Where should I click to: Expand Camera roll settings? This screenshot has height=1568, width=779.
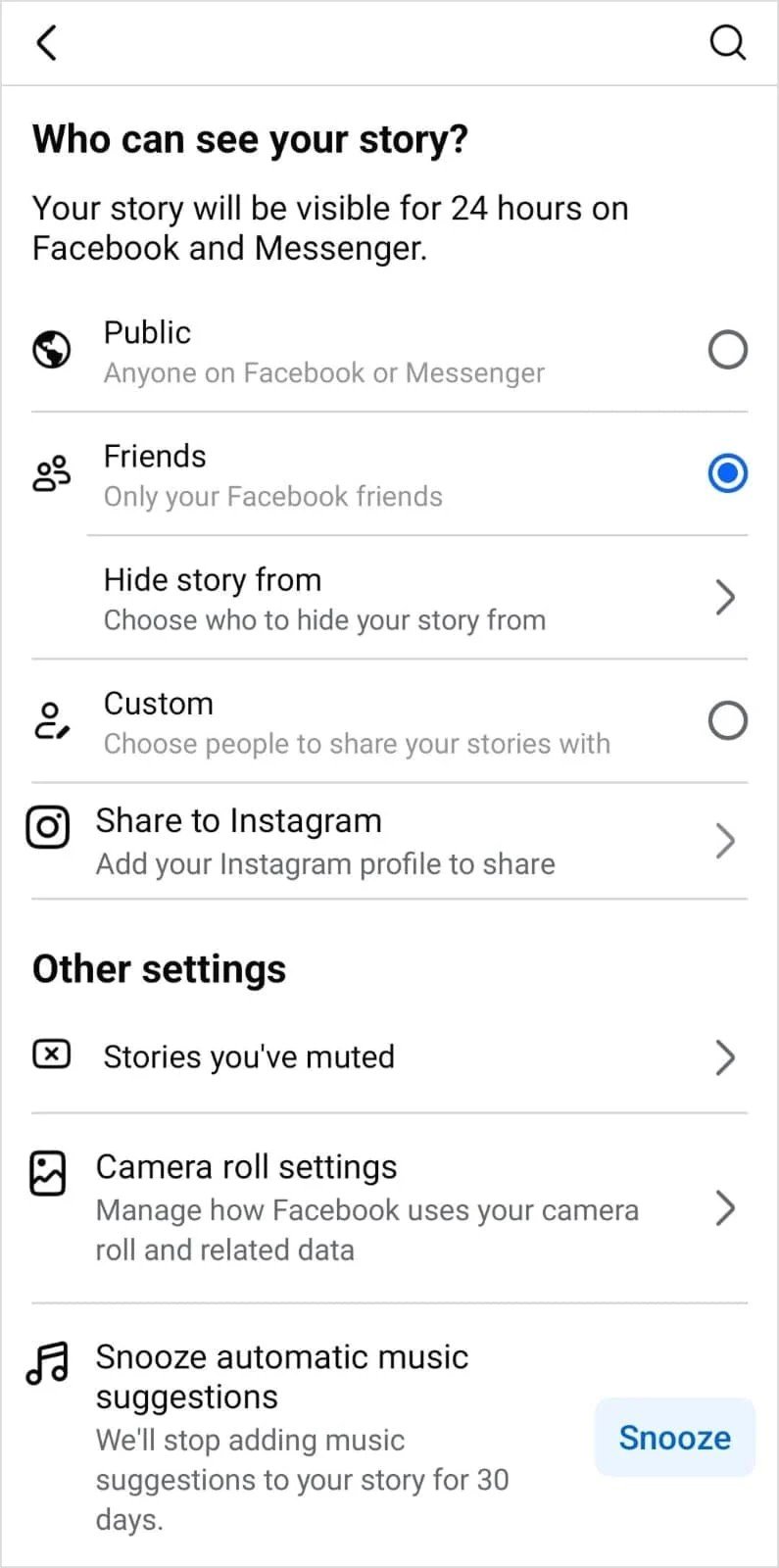[725, 1208]
